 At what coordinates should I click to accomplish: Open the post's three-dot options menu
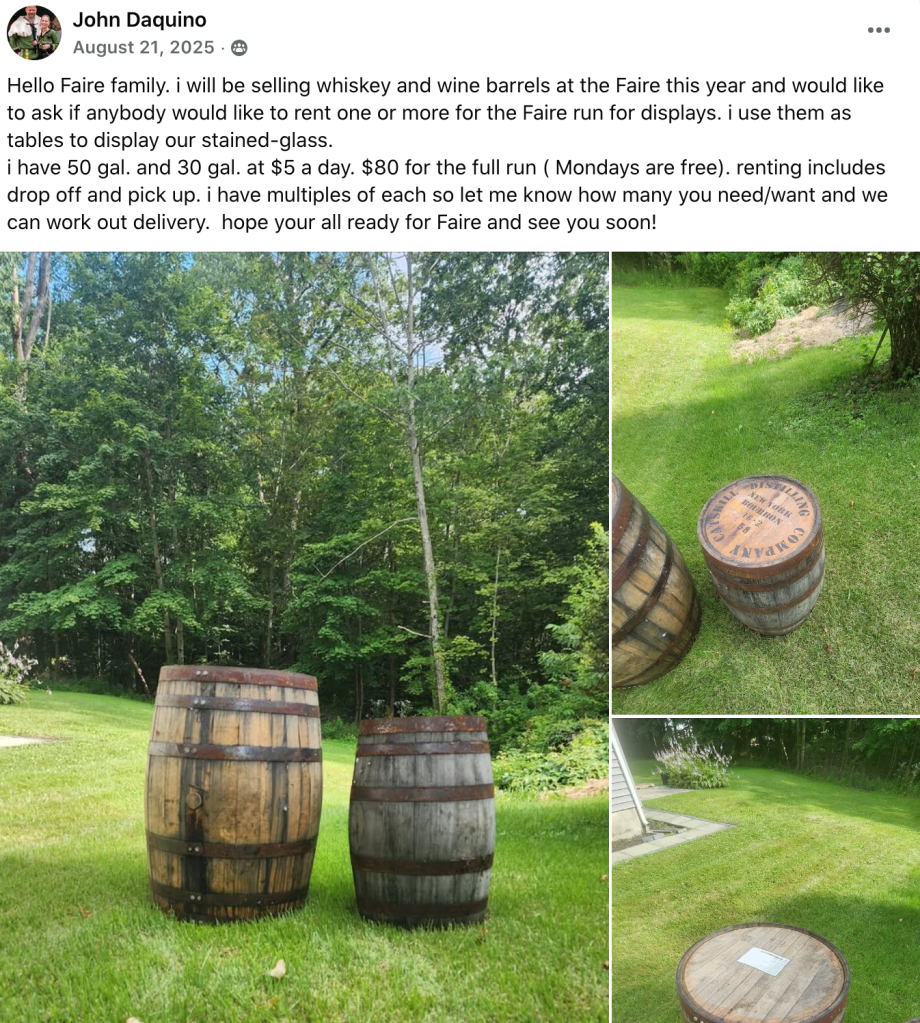click(x=878, y=30)
